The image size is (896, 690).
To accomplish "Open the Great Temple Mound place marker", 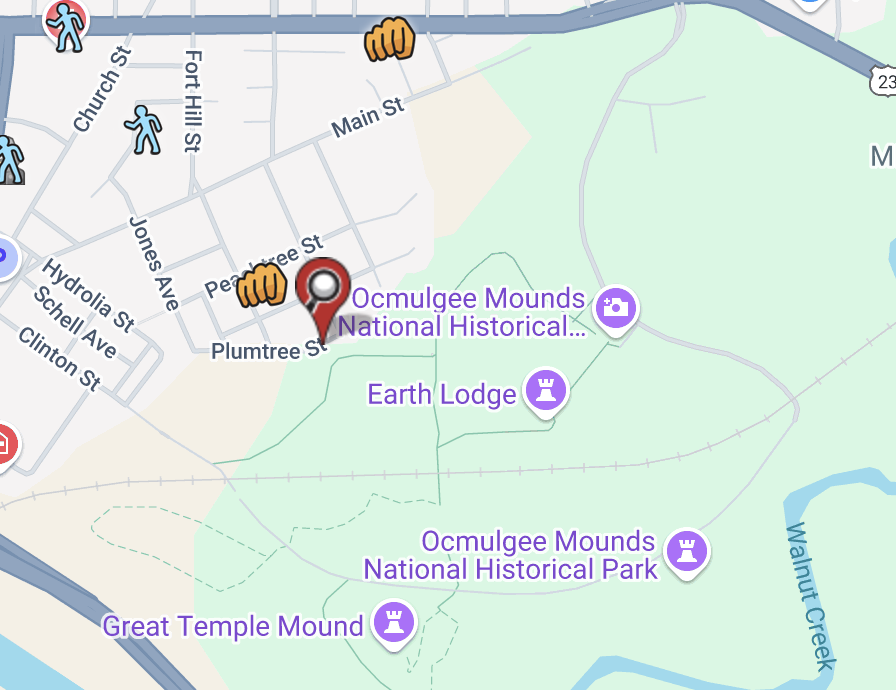I will (393, 623).
